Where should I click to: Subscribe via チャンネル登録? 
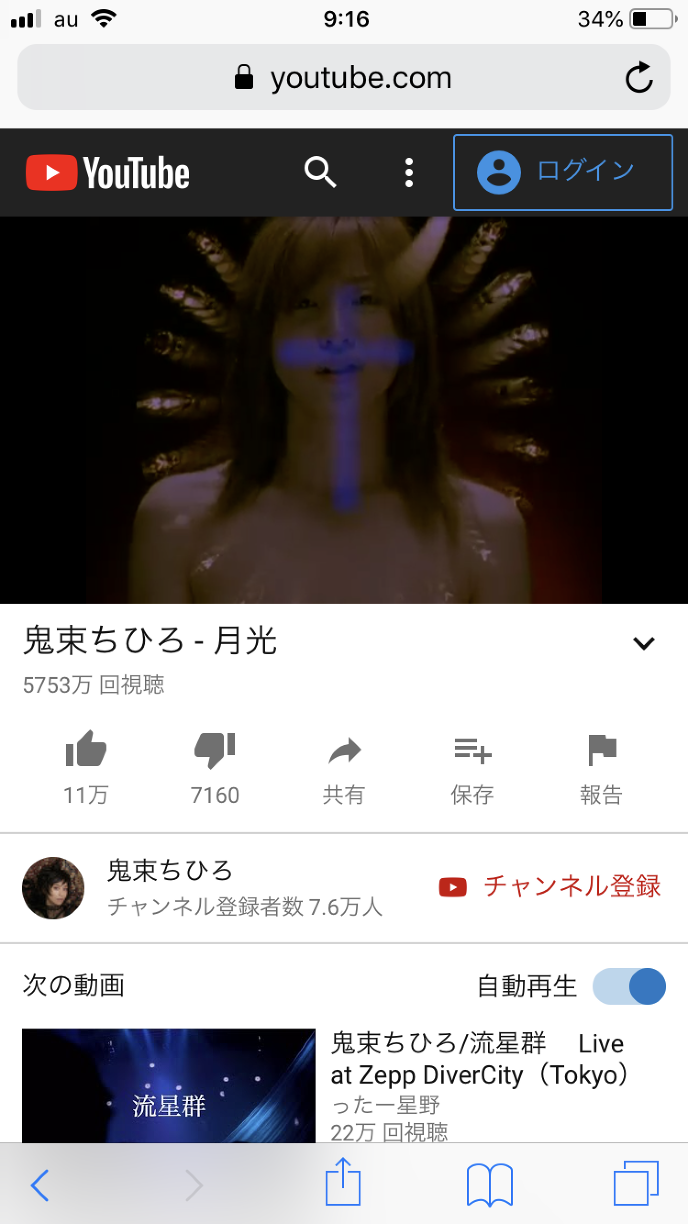click(x=551, y=886)
